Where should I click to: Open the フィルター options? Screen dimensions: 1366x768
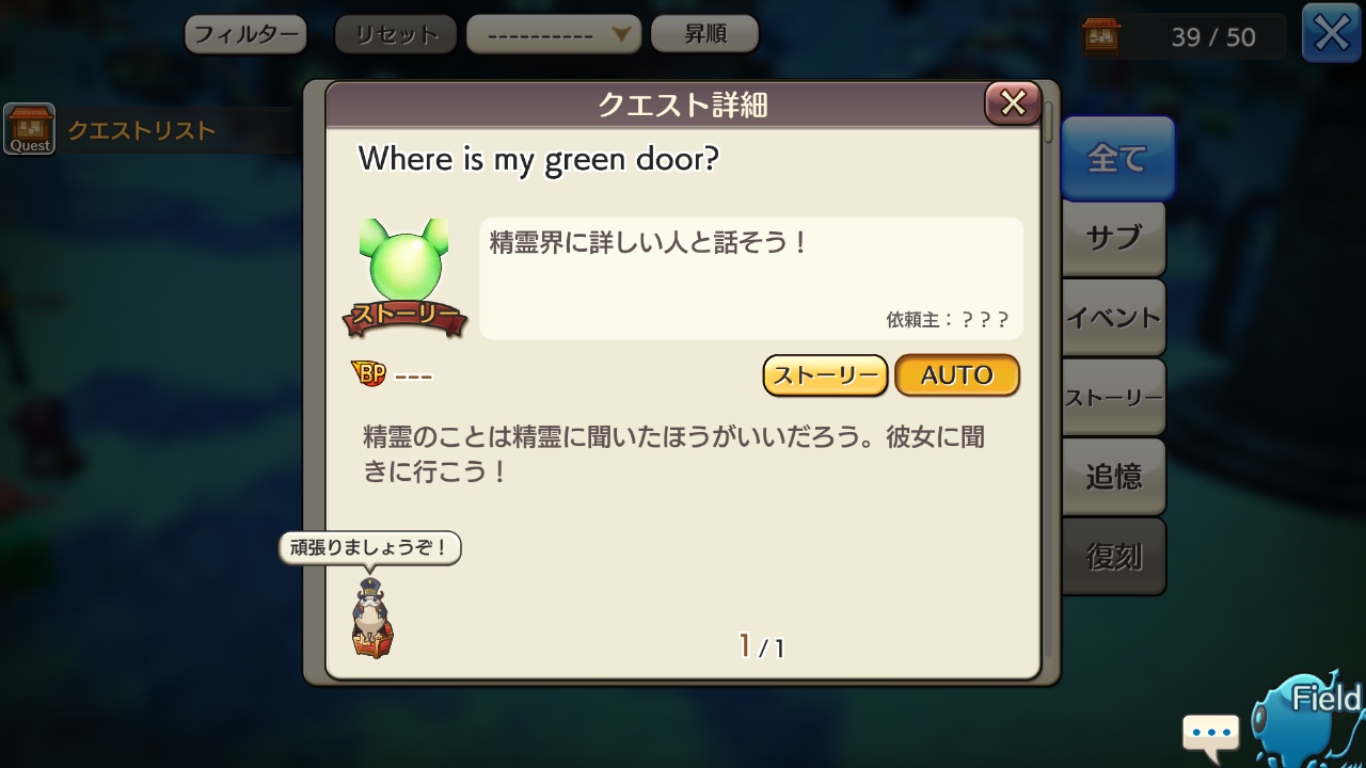coord(245,35)
